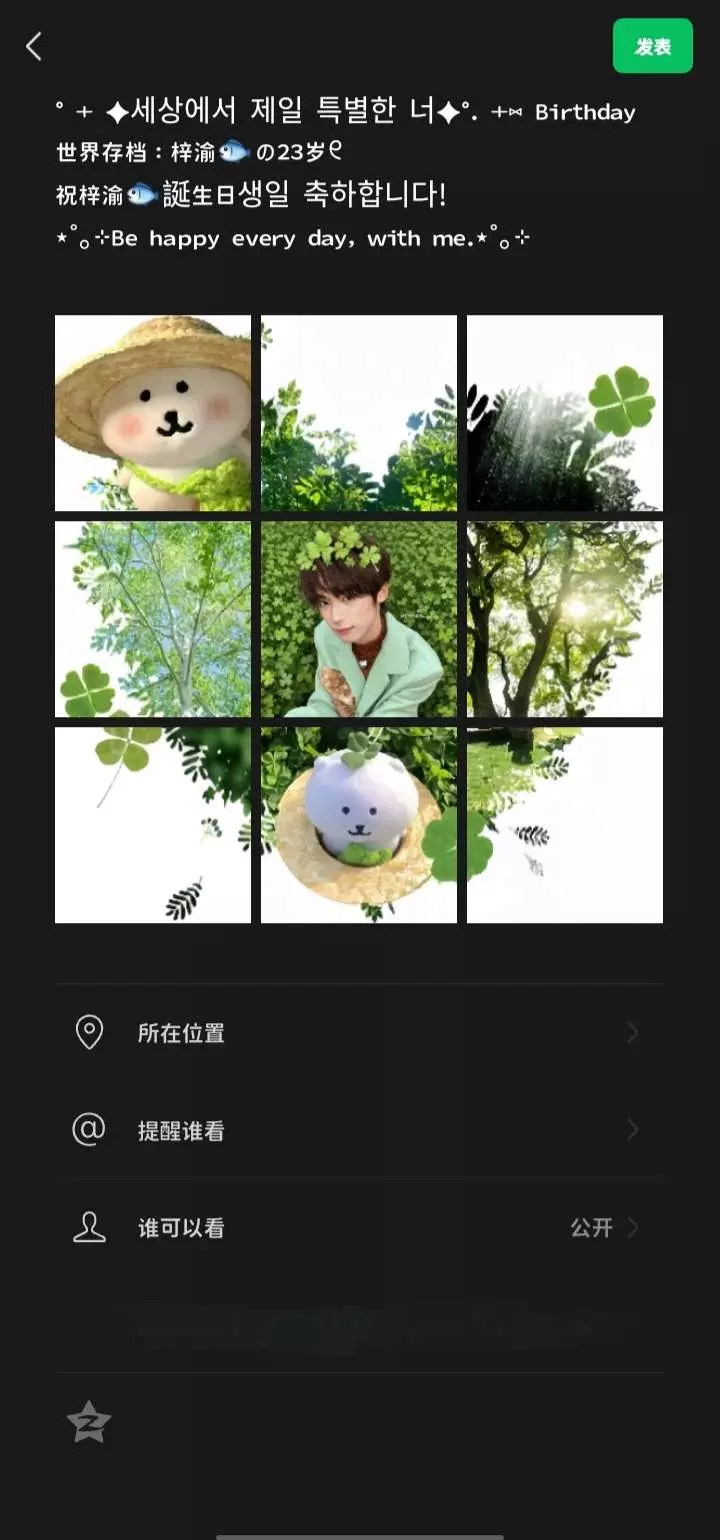This screenshot has width=720, height=1540.
Task: Edit the birthday caption text
Action: pyautogui.click(x=345, y=175)
